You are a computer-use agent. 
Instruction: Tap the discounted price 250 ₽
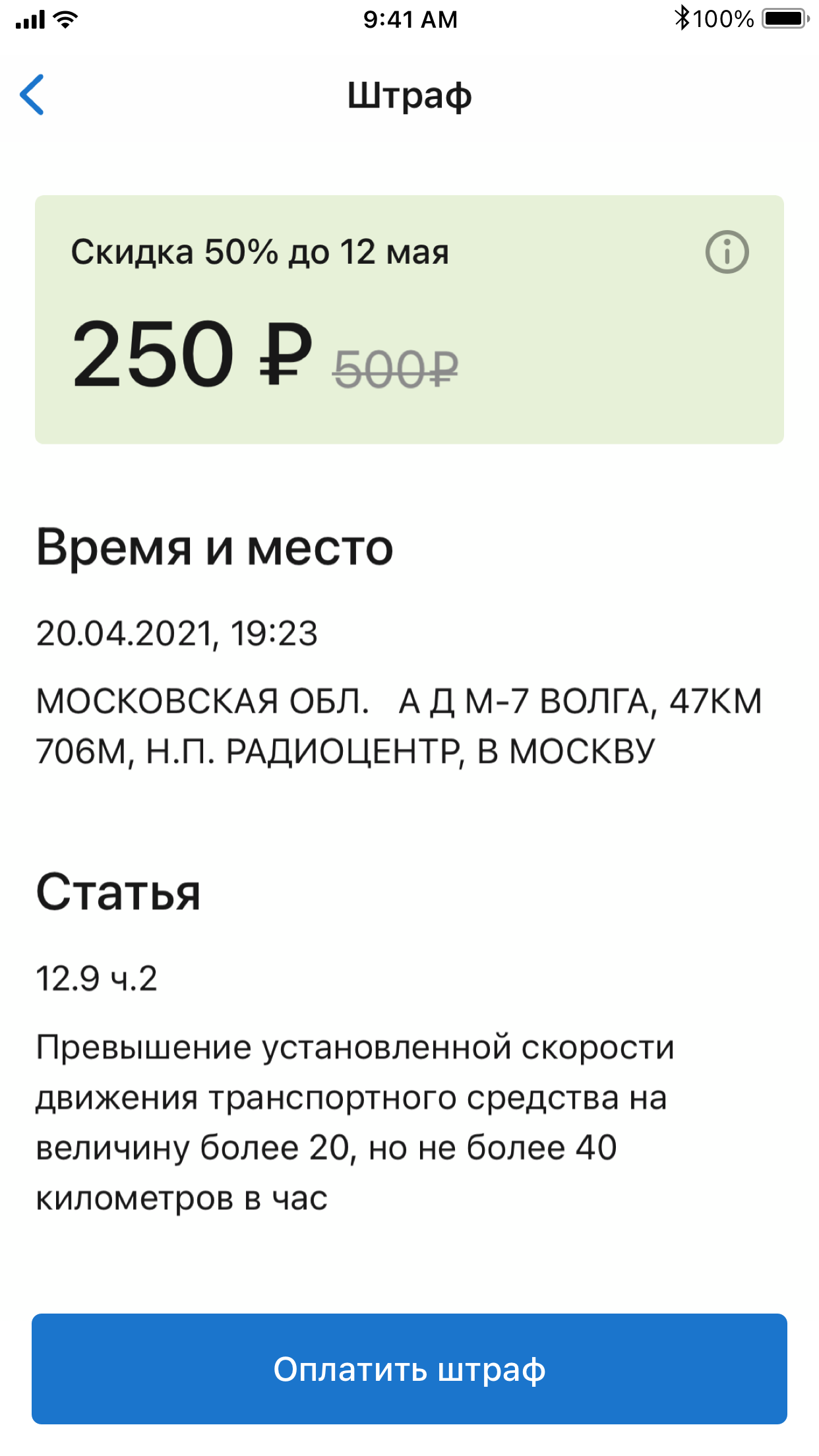(x=191, y=356)
